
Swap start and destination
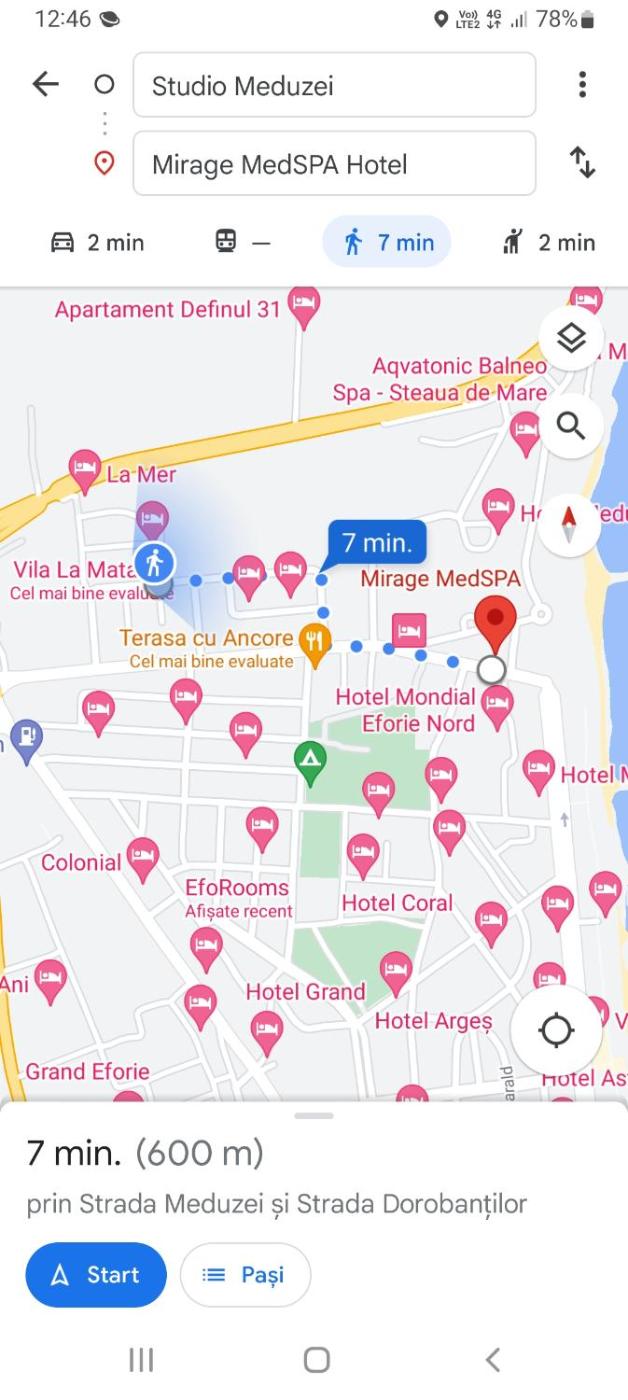click(582, 163)
